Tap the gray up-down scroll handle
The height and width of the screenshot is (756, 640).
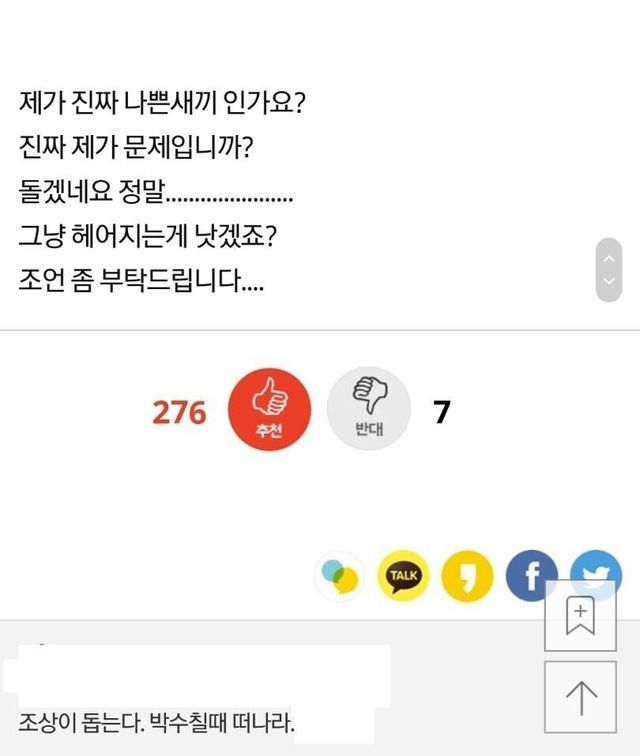click(608, 270)
